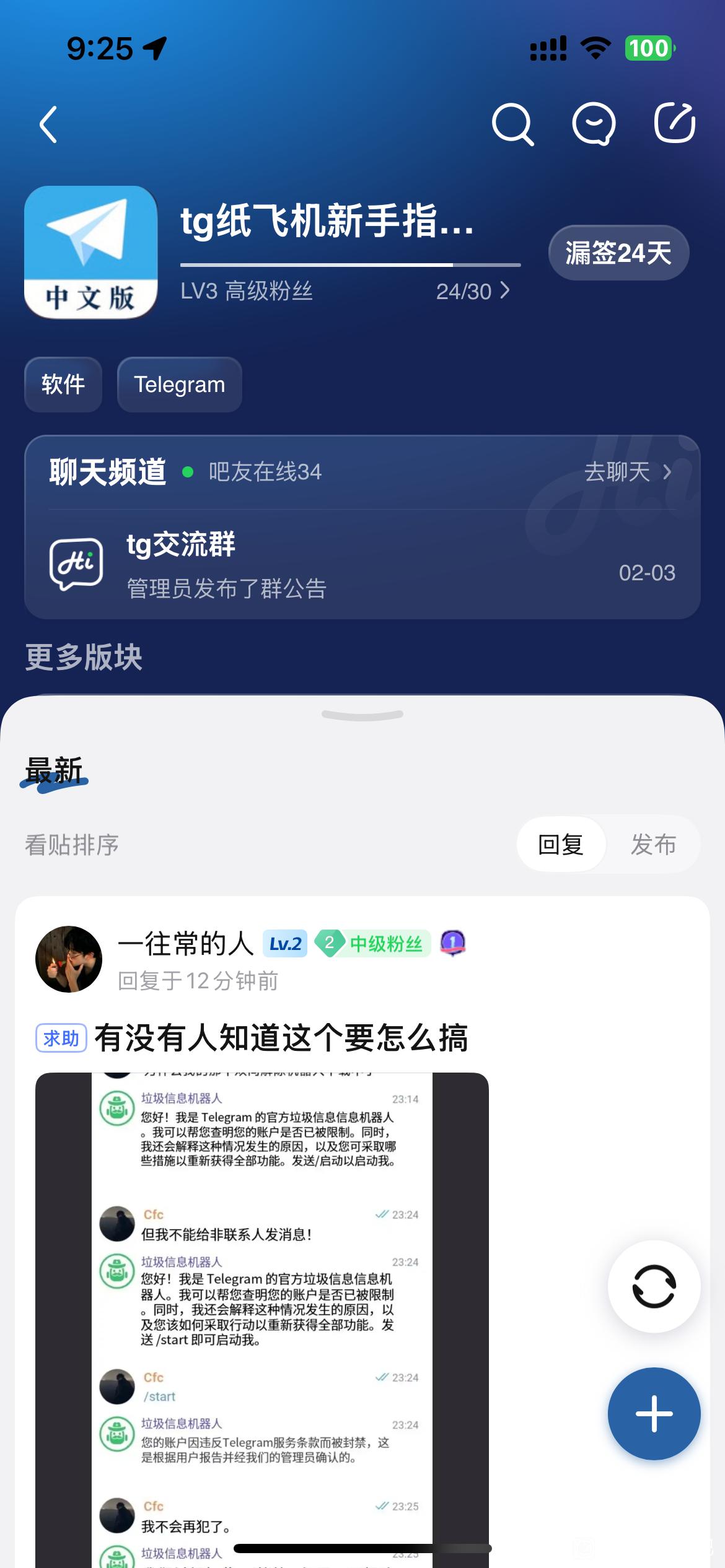This screenshot has width=725, height=1568.
Task: Open the message bubble icon
Action: click(x=593, y=124)
